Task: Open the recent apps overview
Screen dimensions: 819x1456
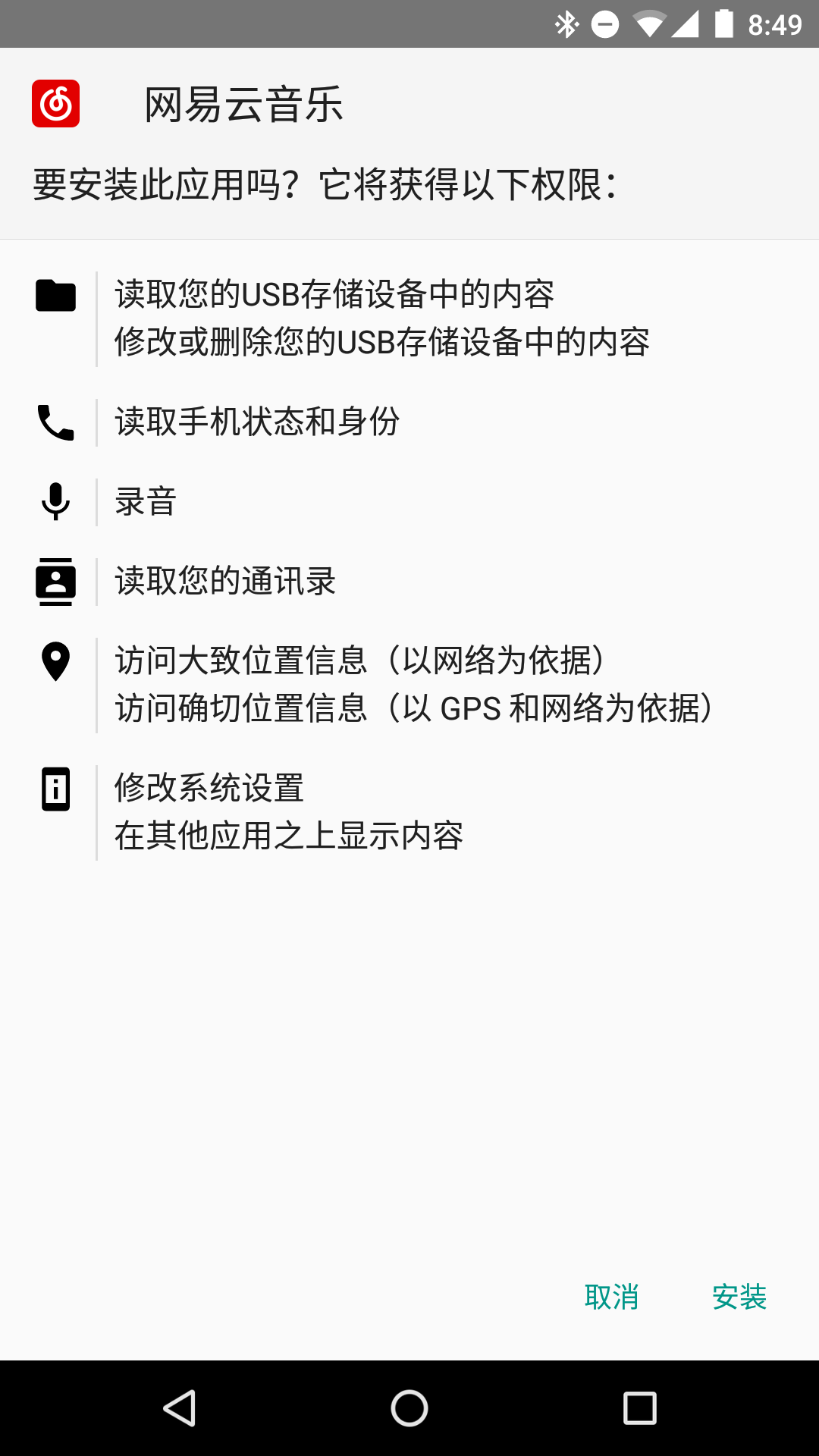Action: pyautogui.click(x=639, y=1408)
